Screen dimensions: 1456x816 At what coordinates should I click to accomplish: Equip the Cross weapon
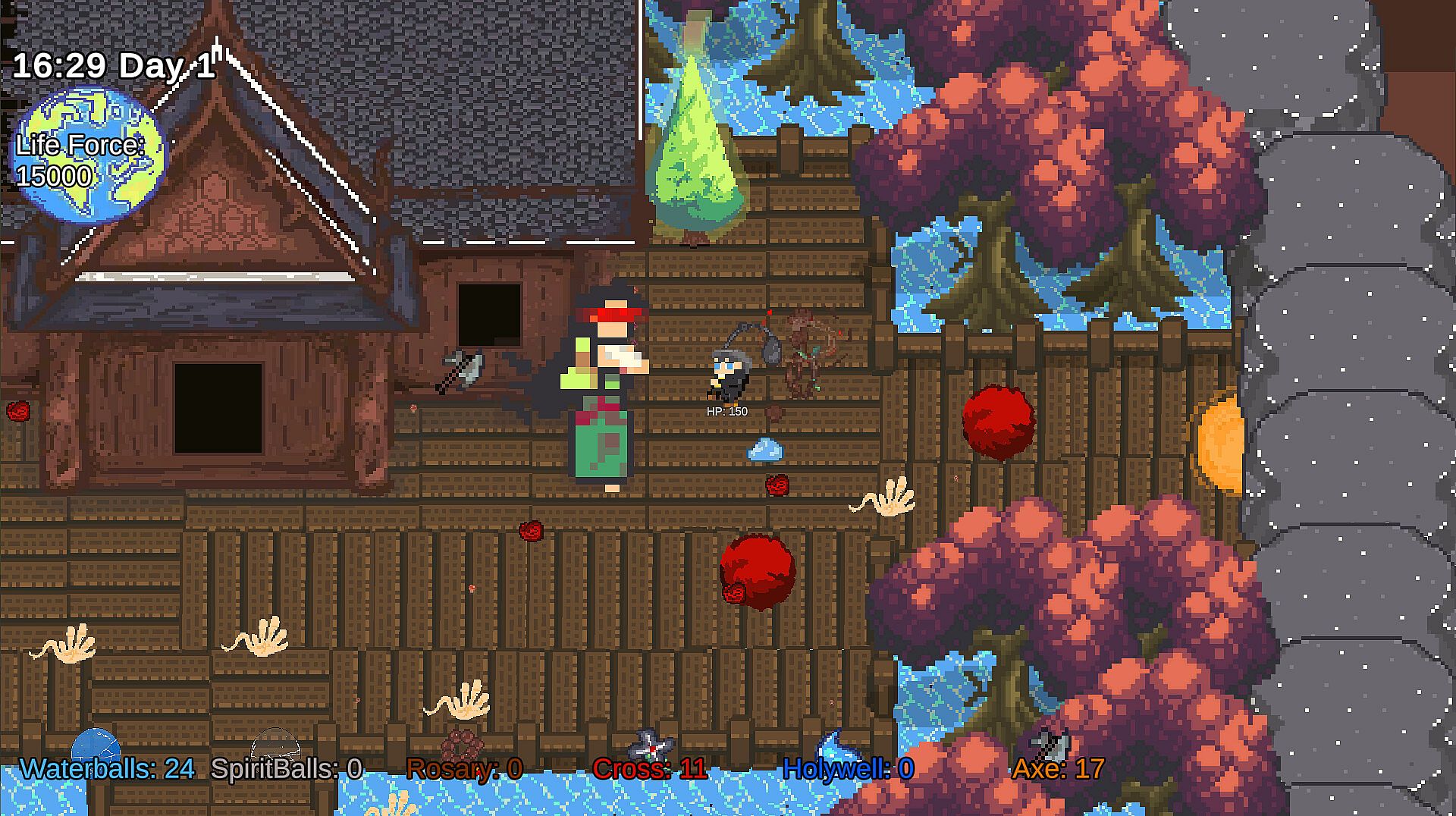[x=650, y=767]
